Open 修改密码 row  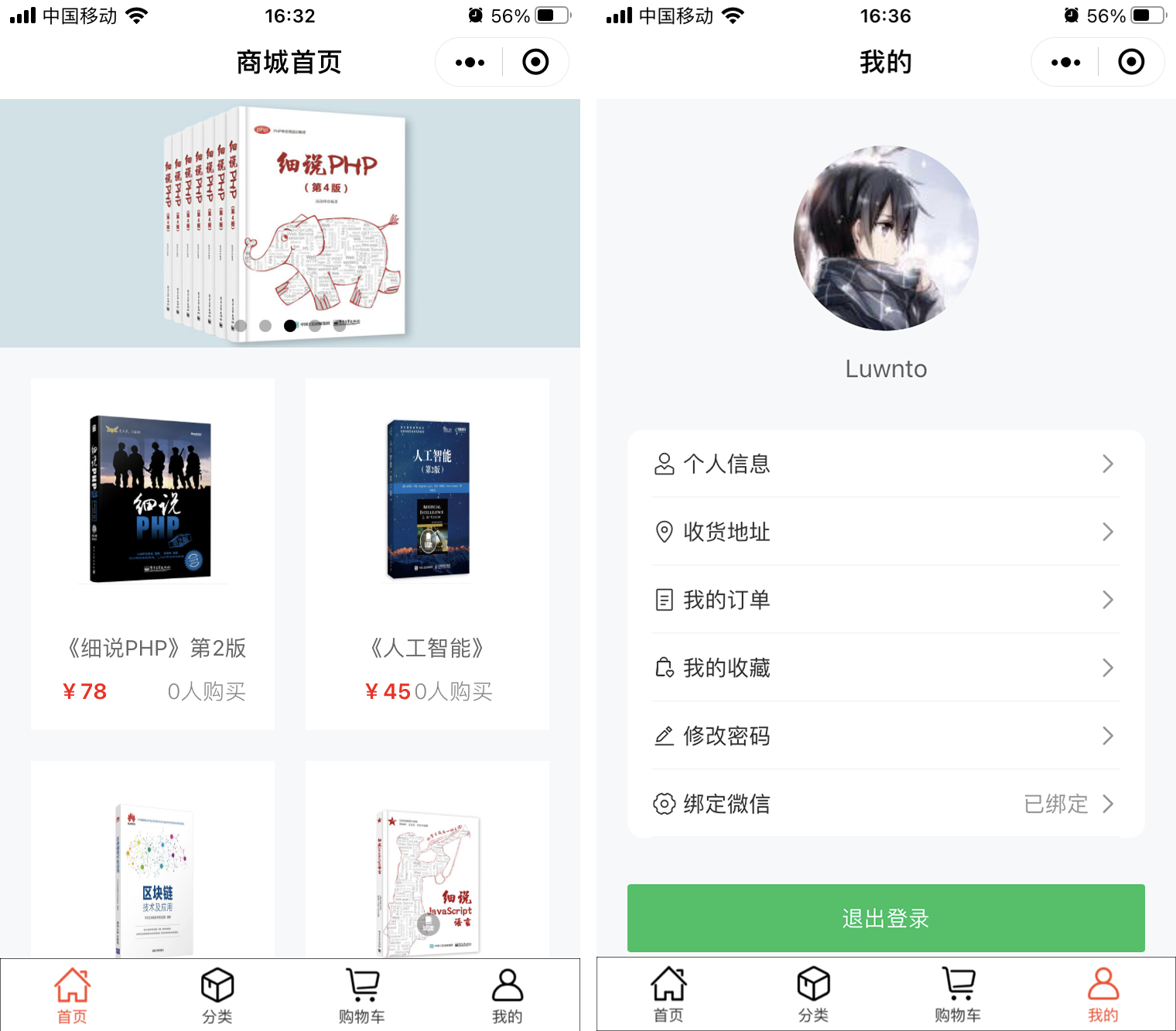click(886, 736)
